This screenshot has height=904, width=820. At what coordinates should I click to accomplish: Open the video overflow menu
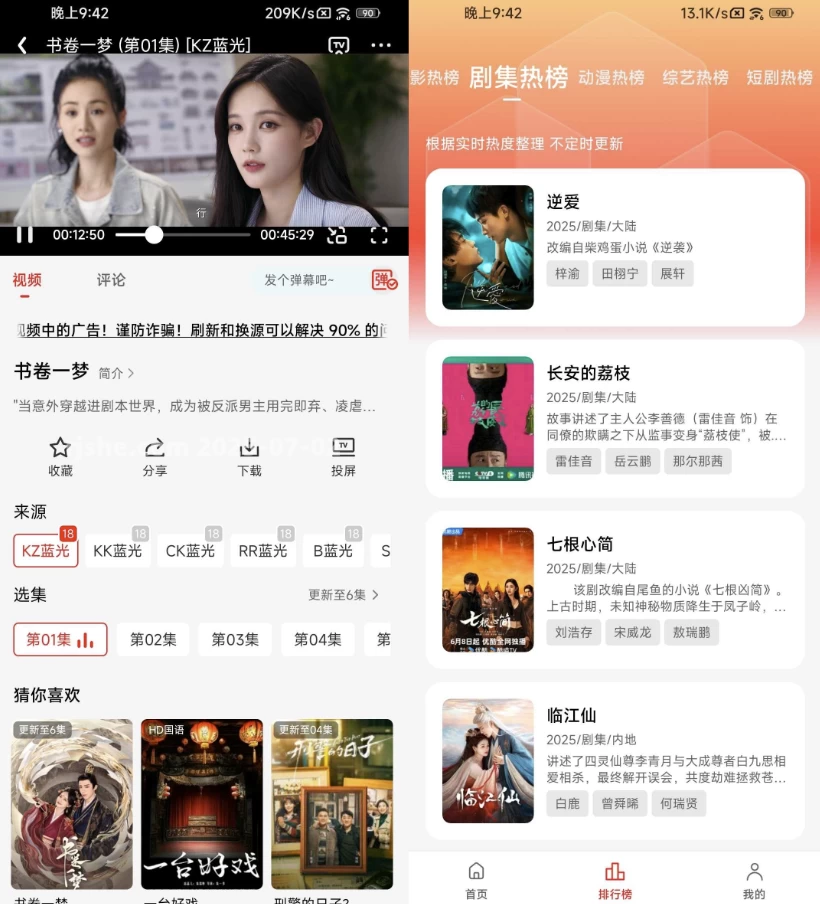coord(381,45)
